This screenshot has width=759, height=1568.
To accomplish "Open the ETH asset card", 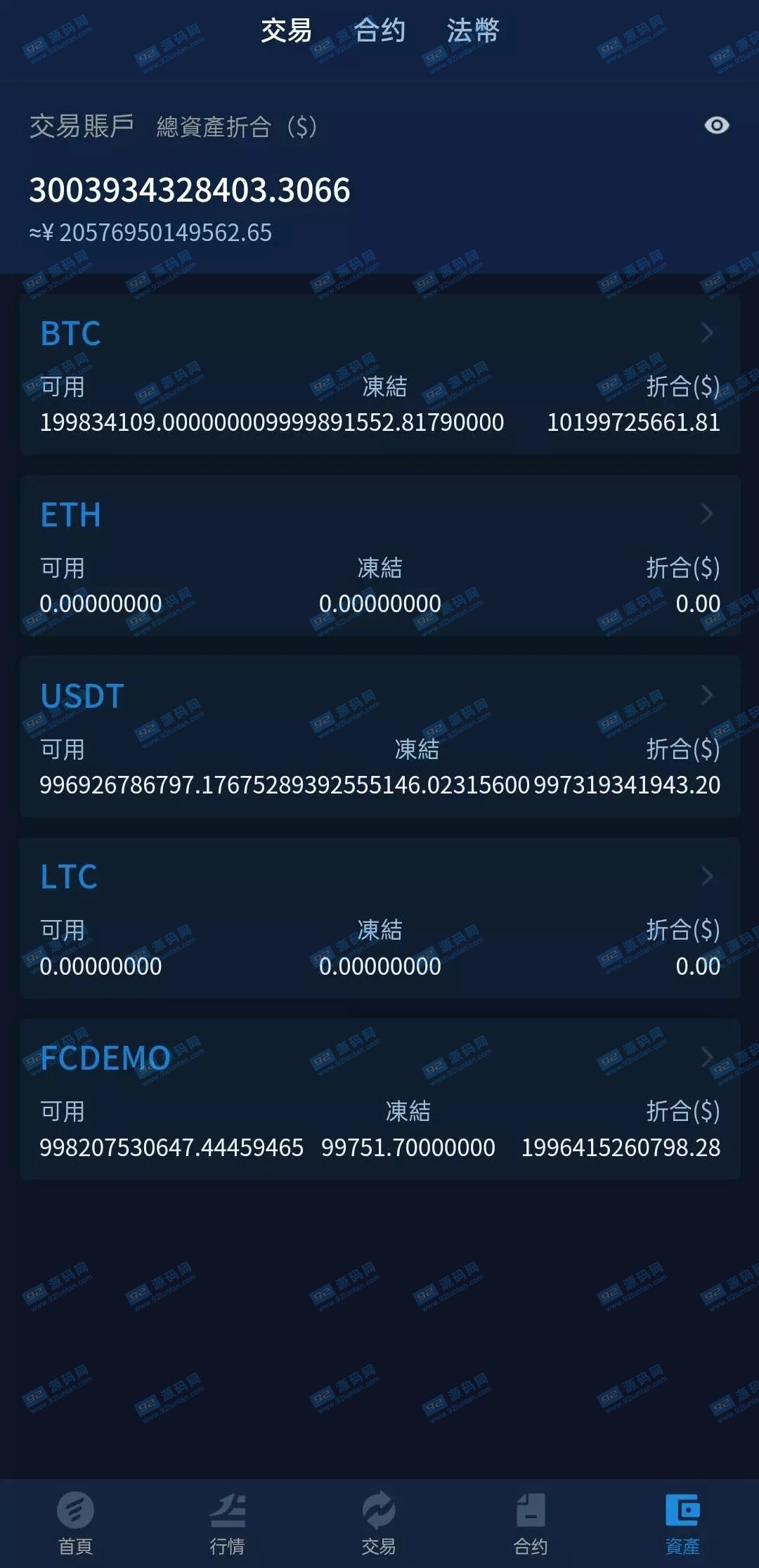I will pos(379,556).
